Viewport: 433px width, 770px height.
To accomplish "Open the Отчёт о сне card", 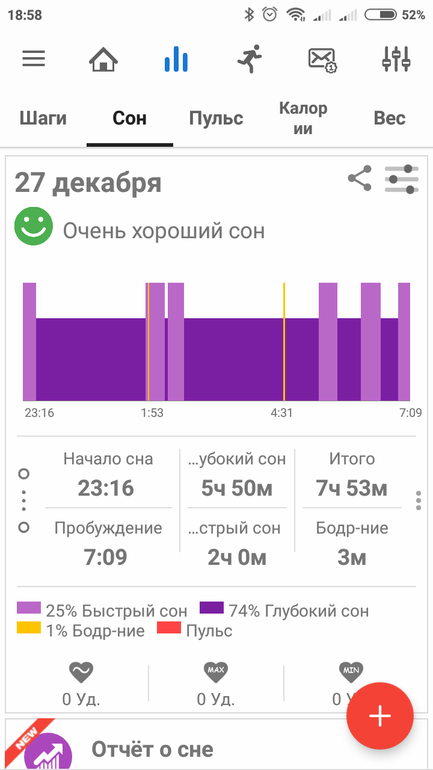I will pyautogui.click(x=216, y=745).
